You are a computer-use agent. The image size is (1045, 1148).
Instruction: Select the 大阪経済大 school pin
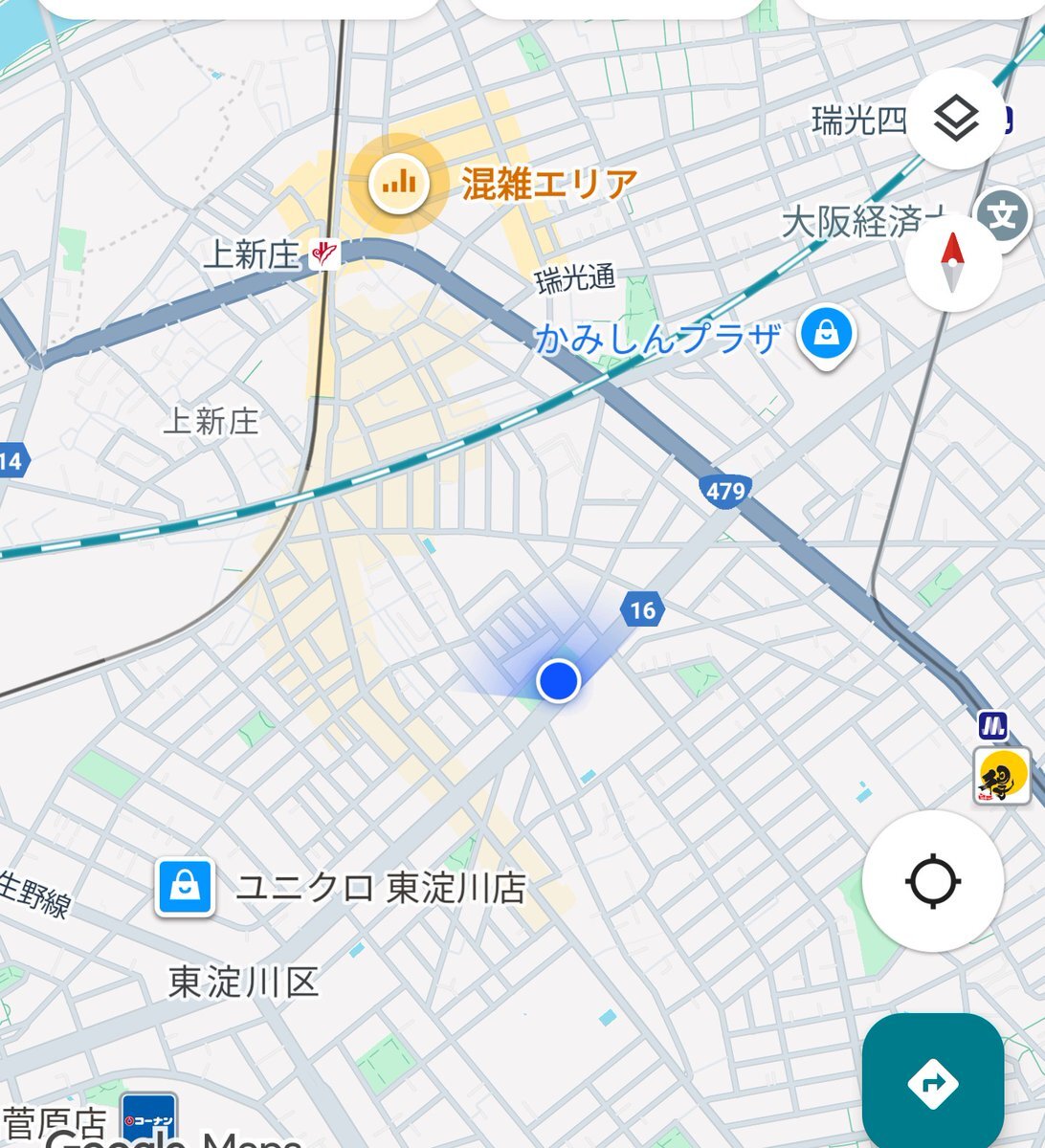[x=1004, y=216]
